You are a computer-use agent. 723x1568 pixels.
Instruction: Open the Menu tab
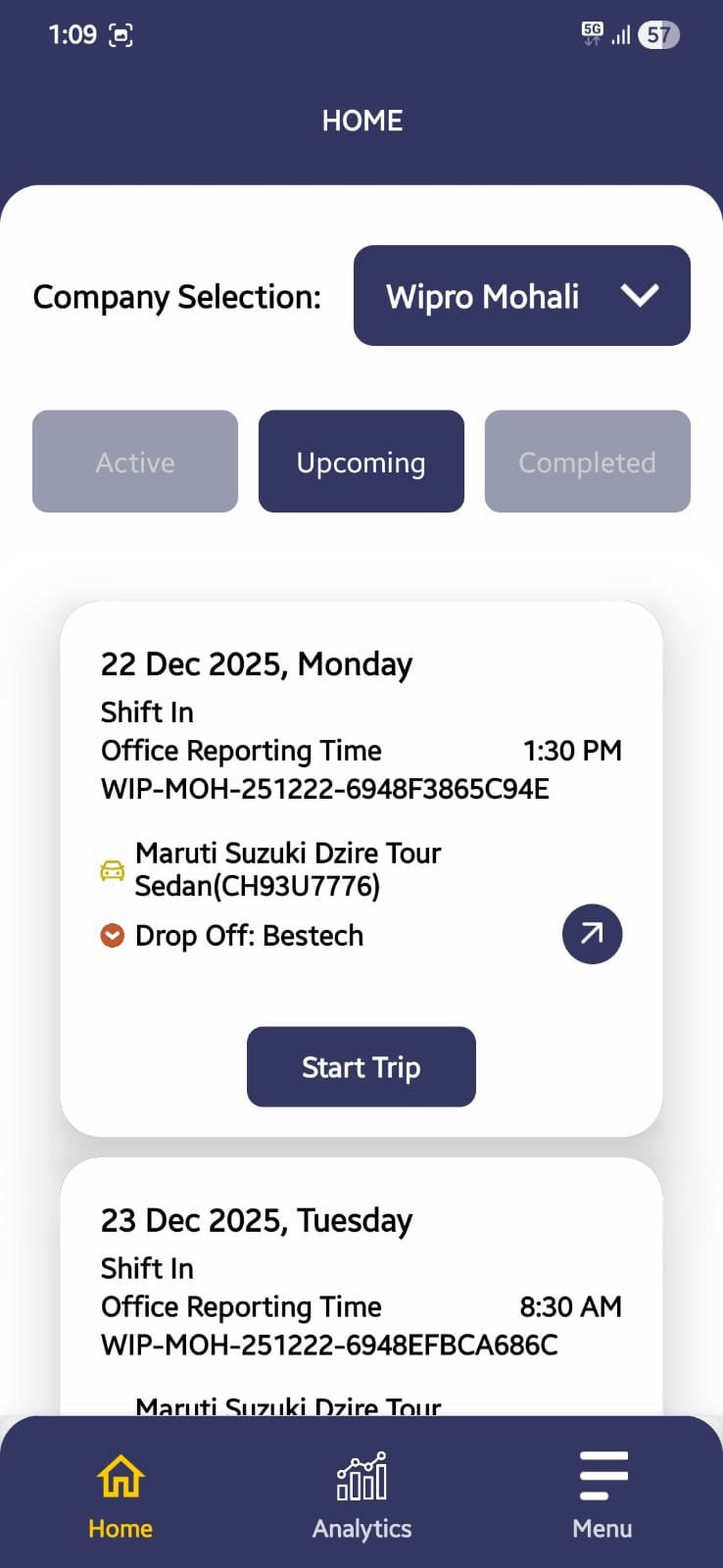click(602, 1495)
